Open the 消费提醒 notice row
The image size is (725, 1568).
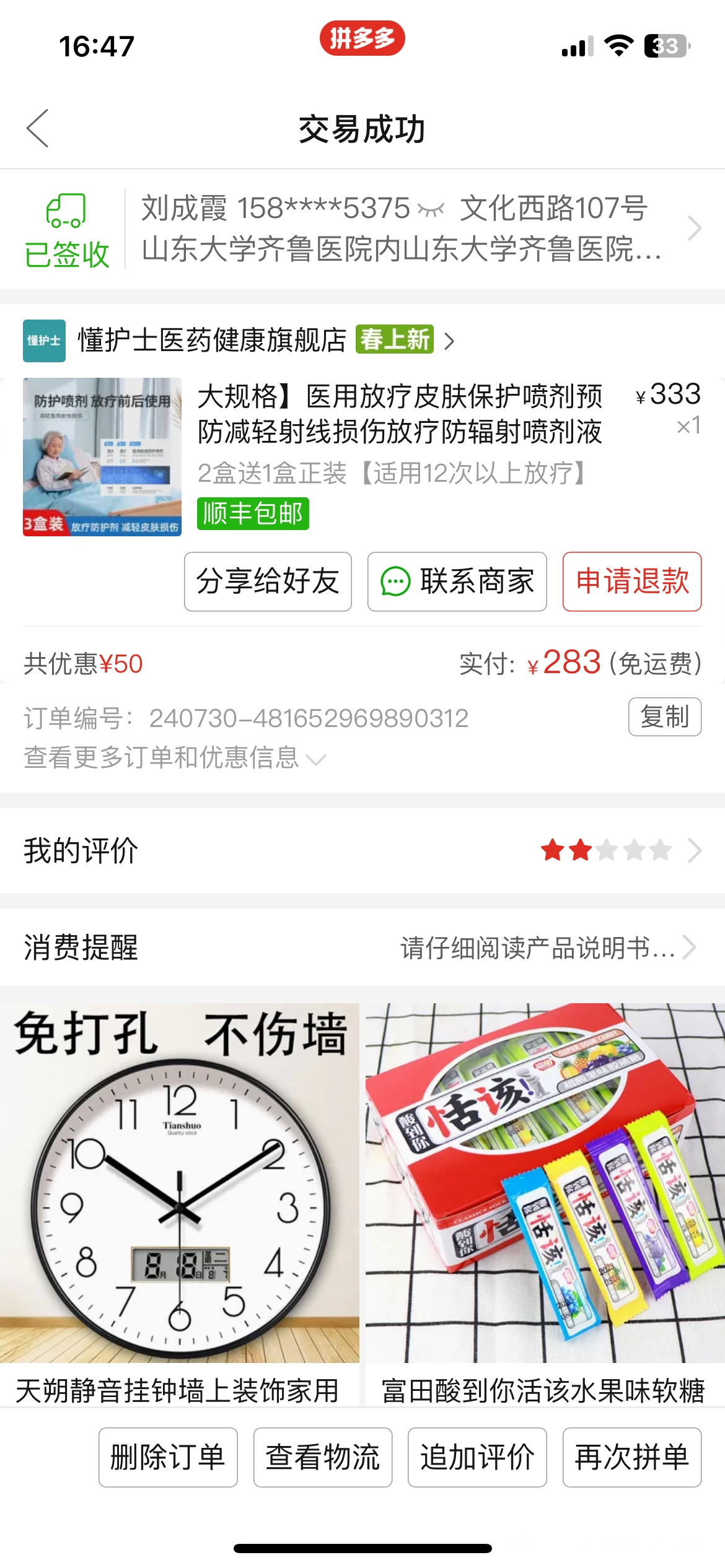tap(362, 947)
